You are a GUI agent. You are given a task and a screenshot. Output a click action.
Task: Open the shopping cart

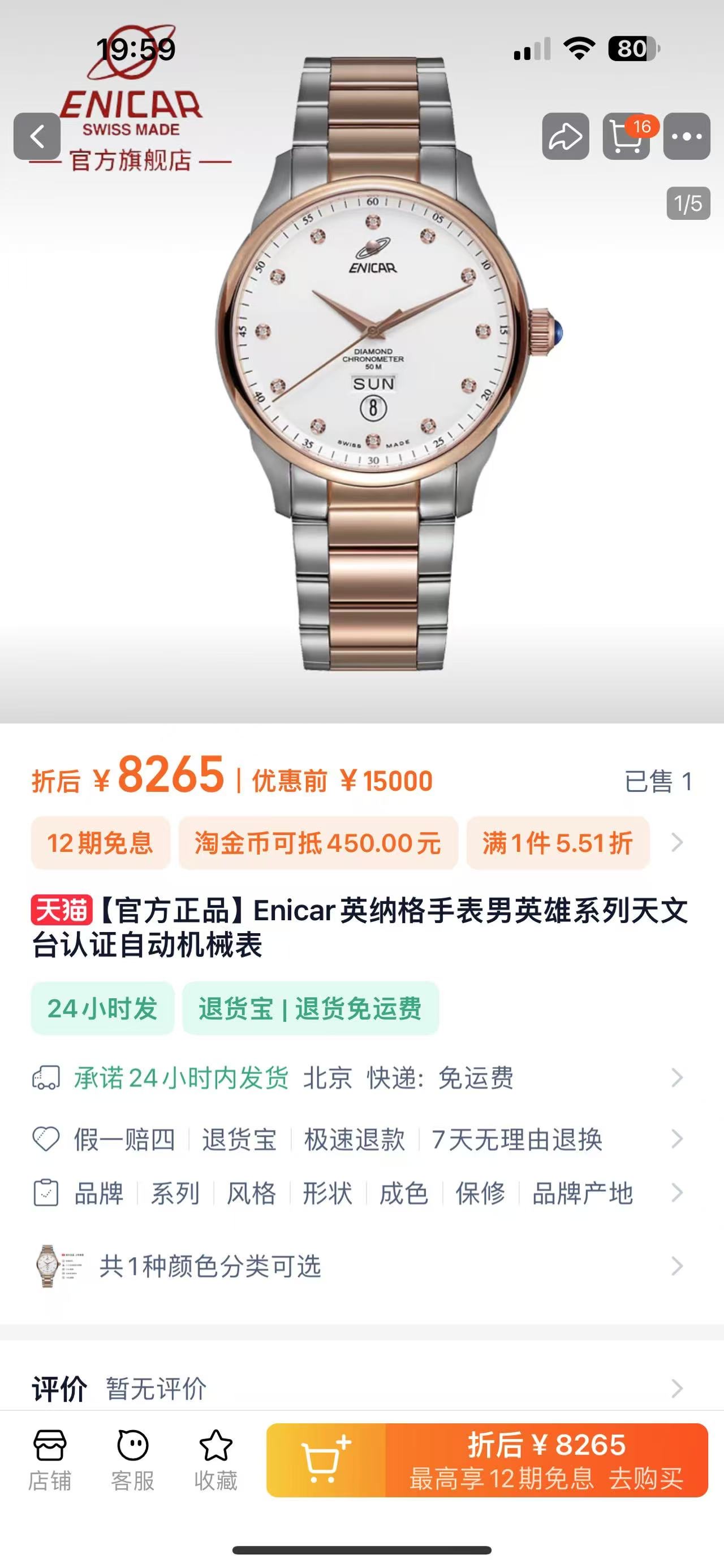click(x=626, y=136)
